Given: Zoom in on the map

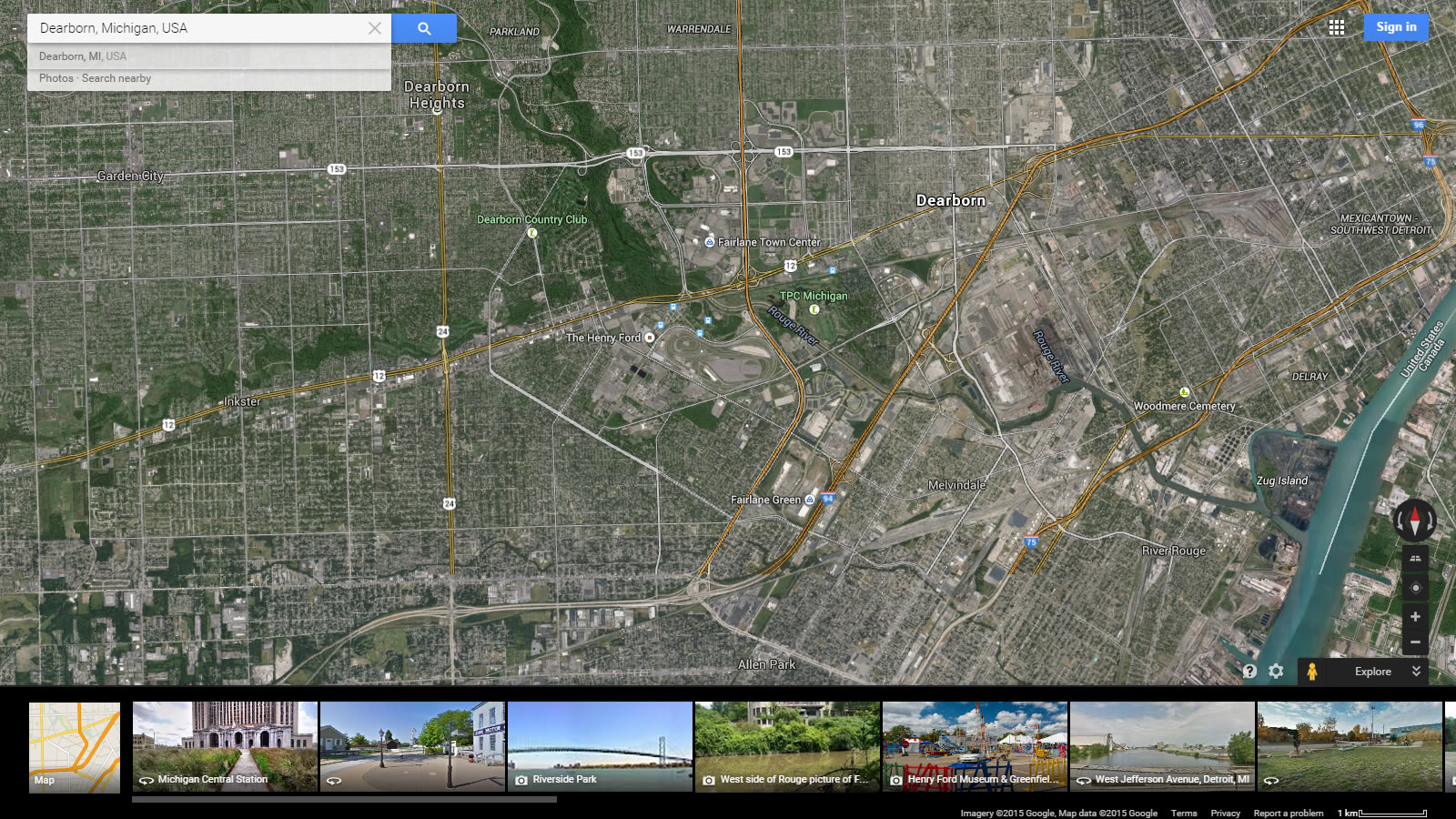Looking at the screenshot, I should (x=1415, y=617).
